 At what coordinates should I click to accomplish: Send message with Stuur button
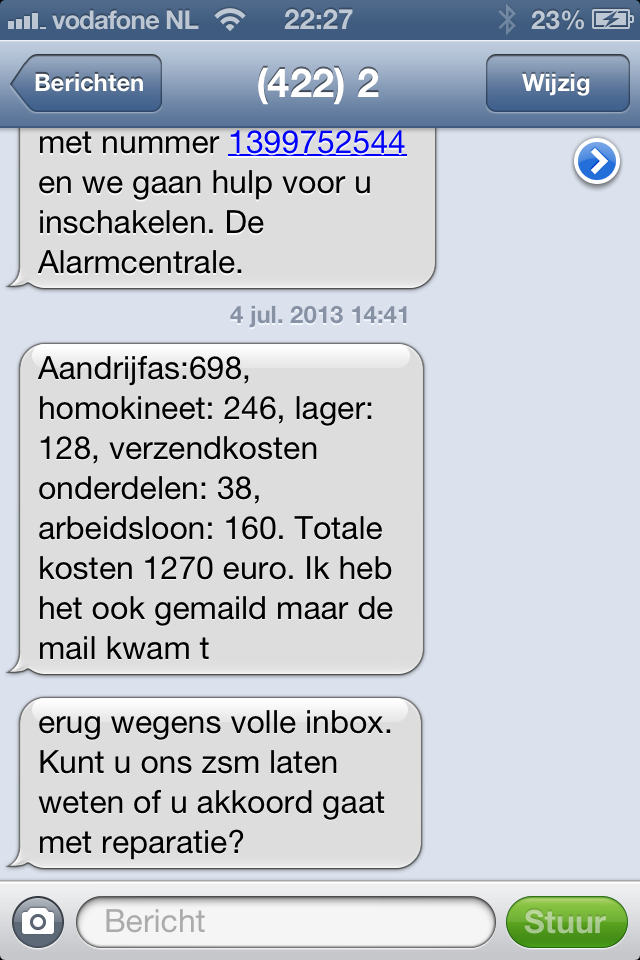pos(565,921)
